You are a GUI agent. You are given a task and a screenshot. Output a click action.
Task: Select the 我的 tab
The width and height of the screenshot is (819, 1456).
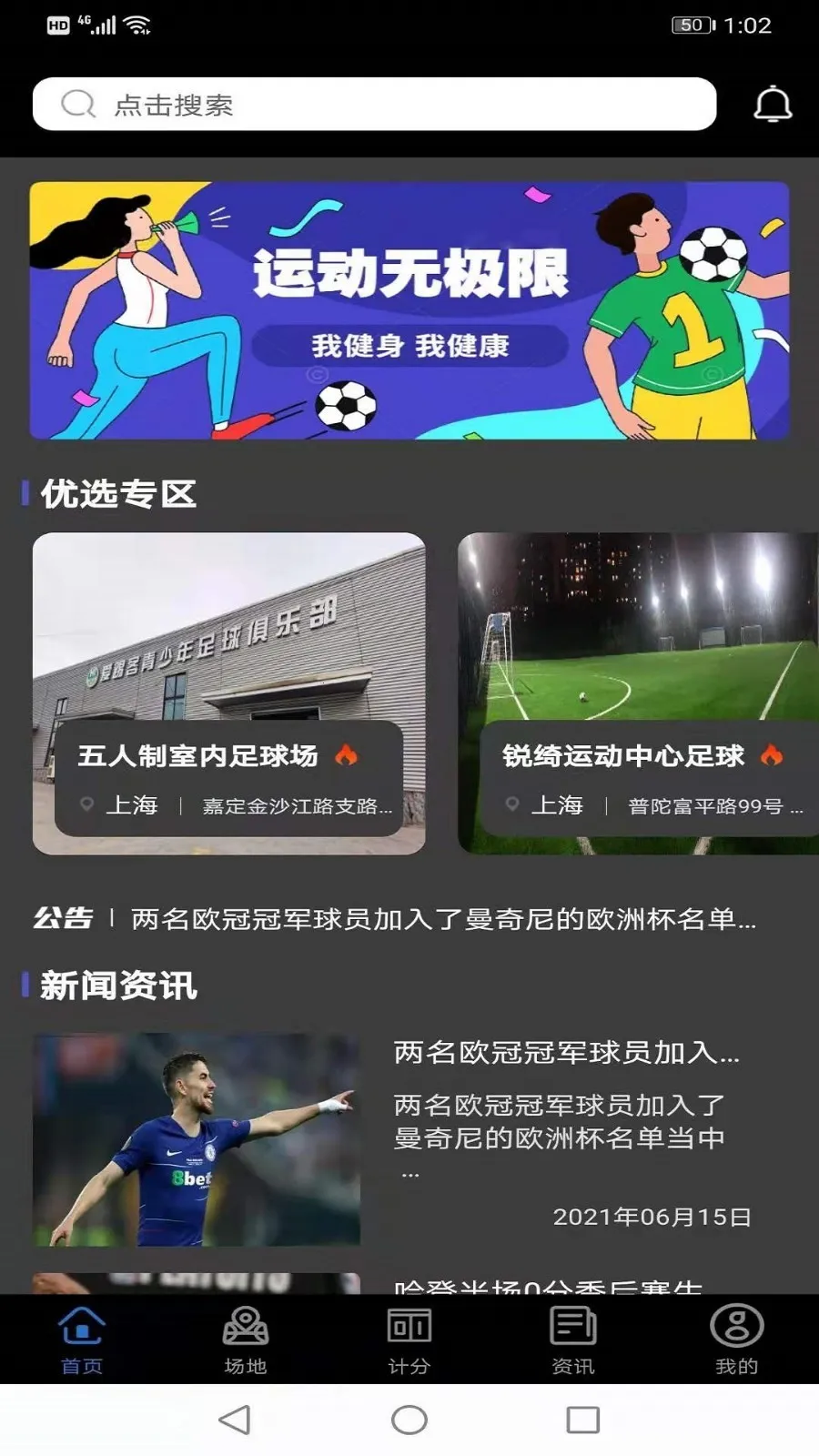736,1340
